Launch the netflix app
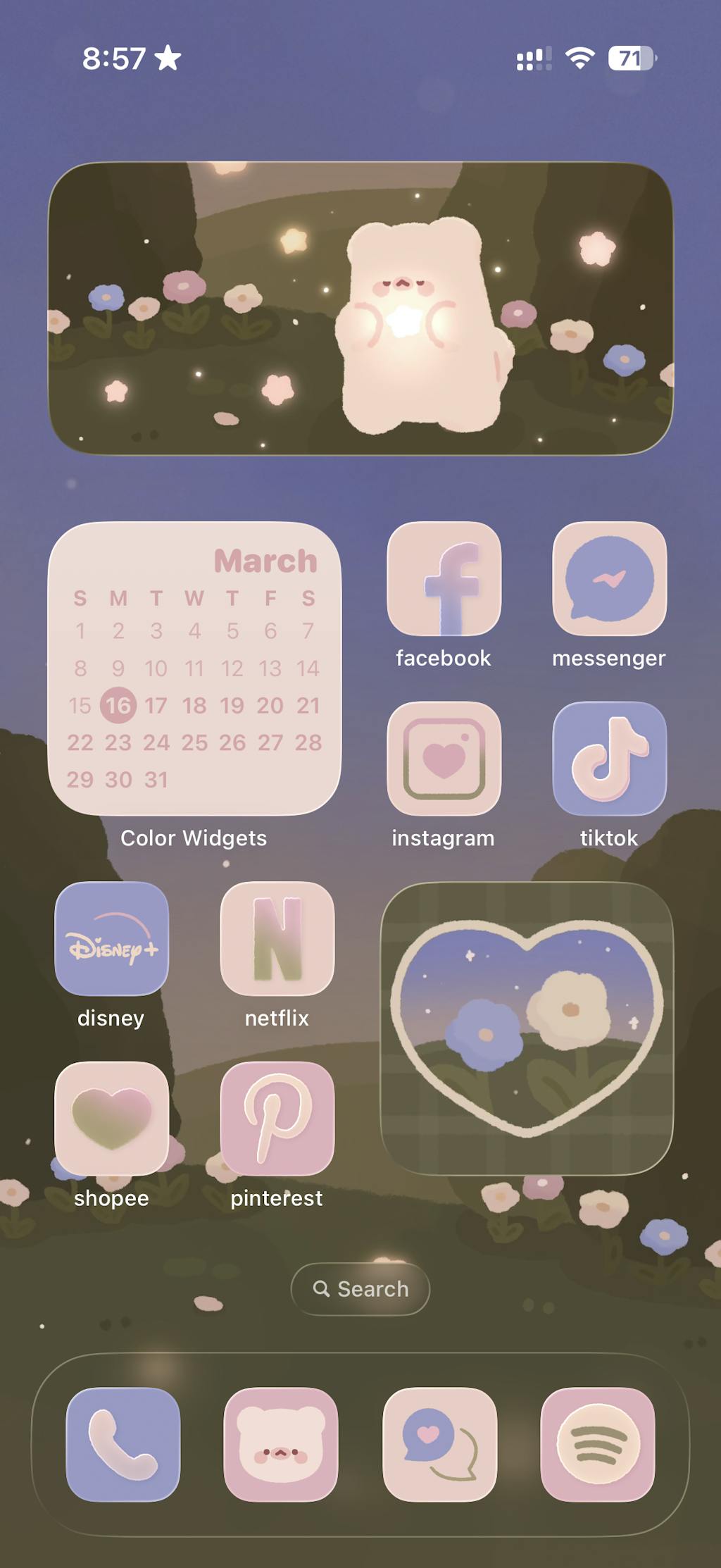The height and width of the screenshot is (1568, 721). tap(277, 938)
